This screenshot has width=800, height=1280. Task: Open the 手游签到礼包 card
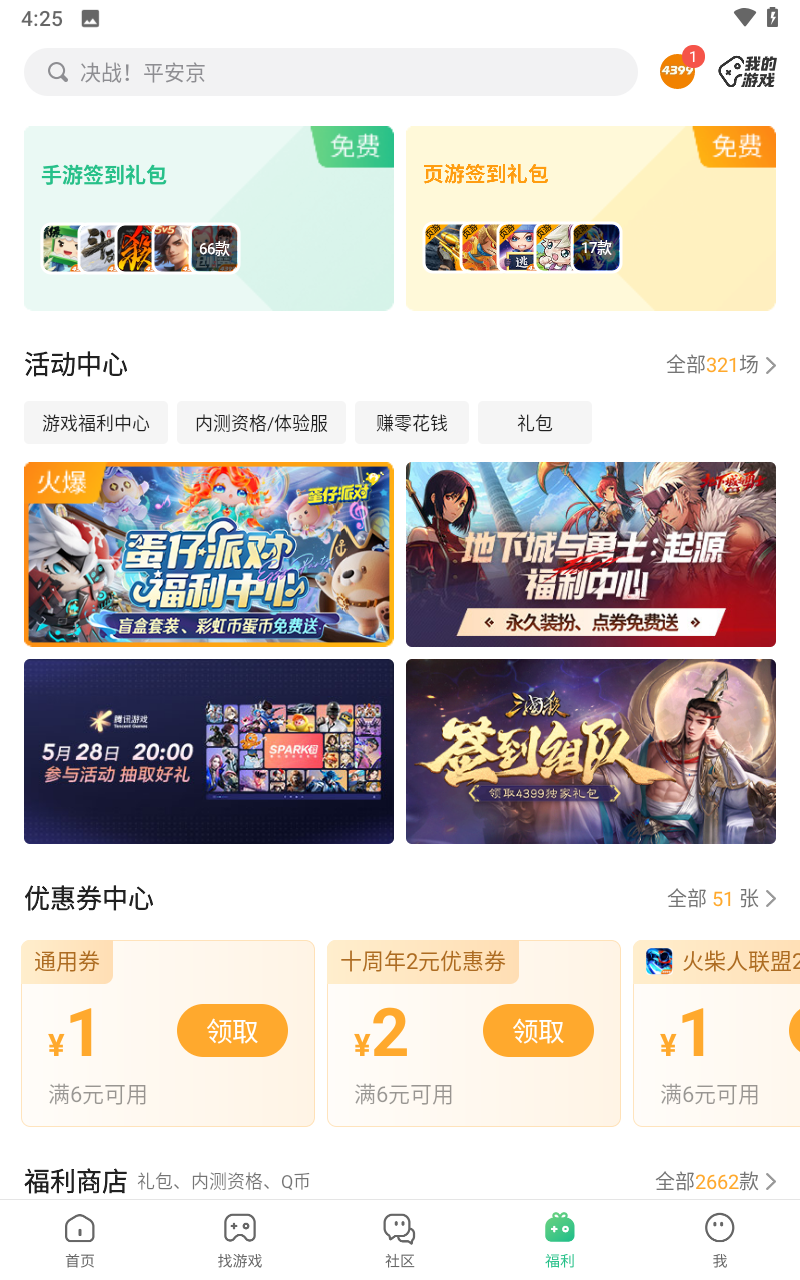[x=209, y=218]
